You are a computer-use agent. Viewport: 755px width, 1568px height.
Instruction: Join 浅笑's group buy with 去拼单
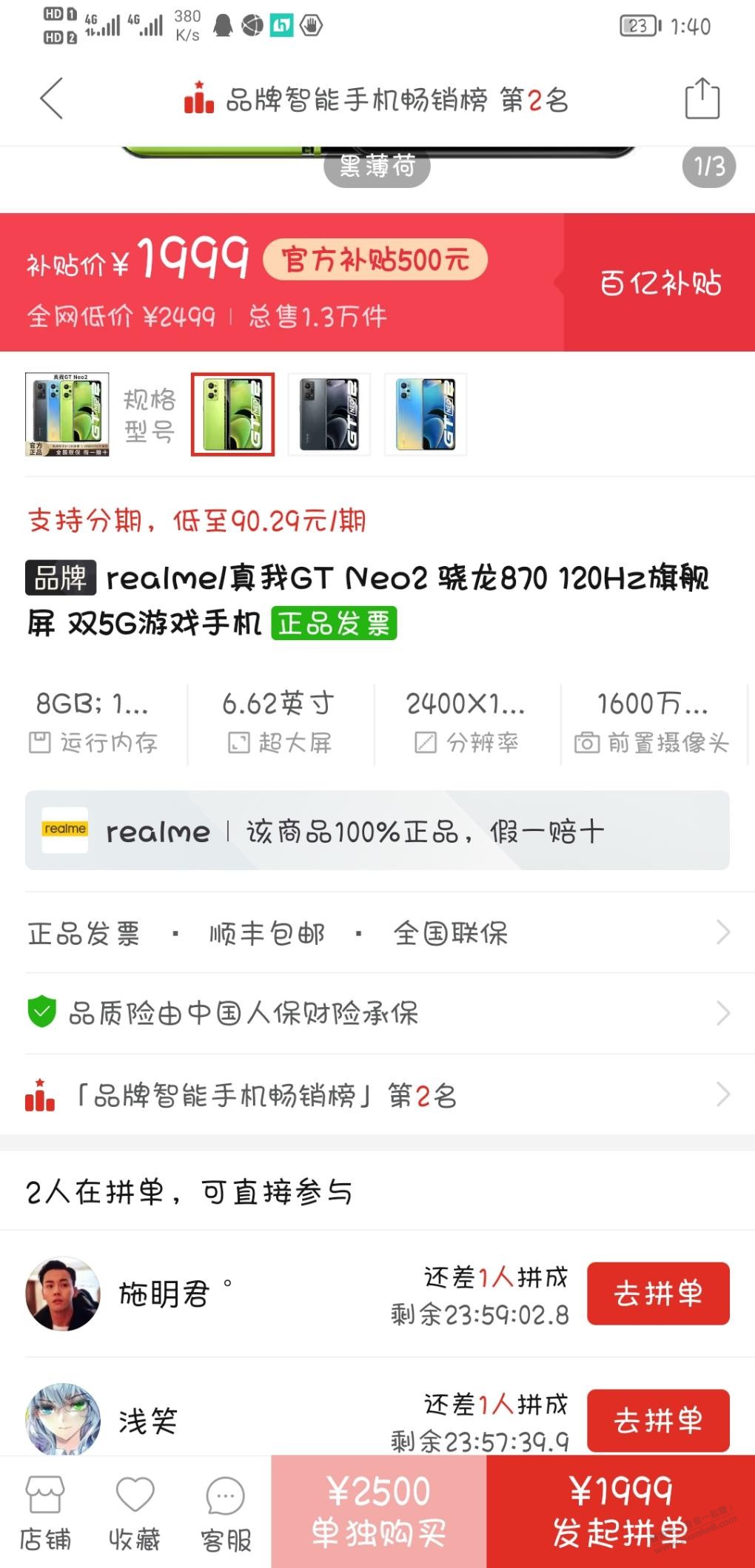pyautogui.click(x=658, y=1420)
